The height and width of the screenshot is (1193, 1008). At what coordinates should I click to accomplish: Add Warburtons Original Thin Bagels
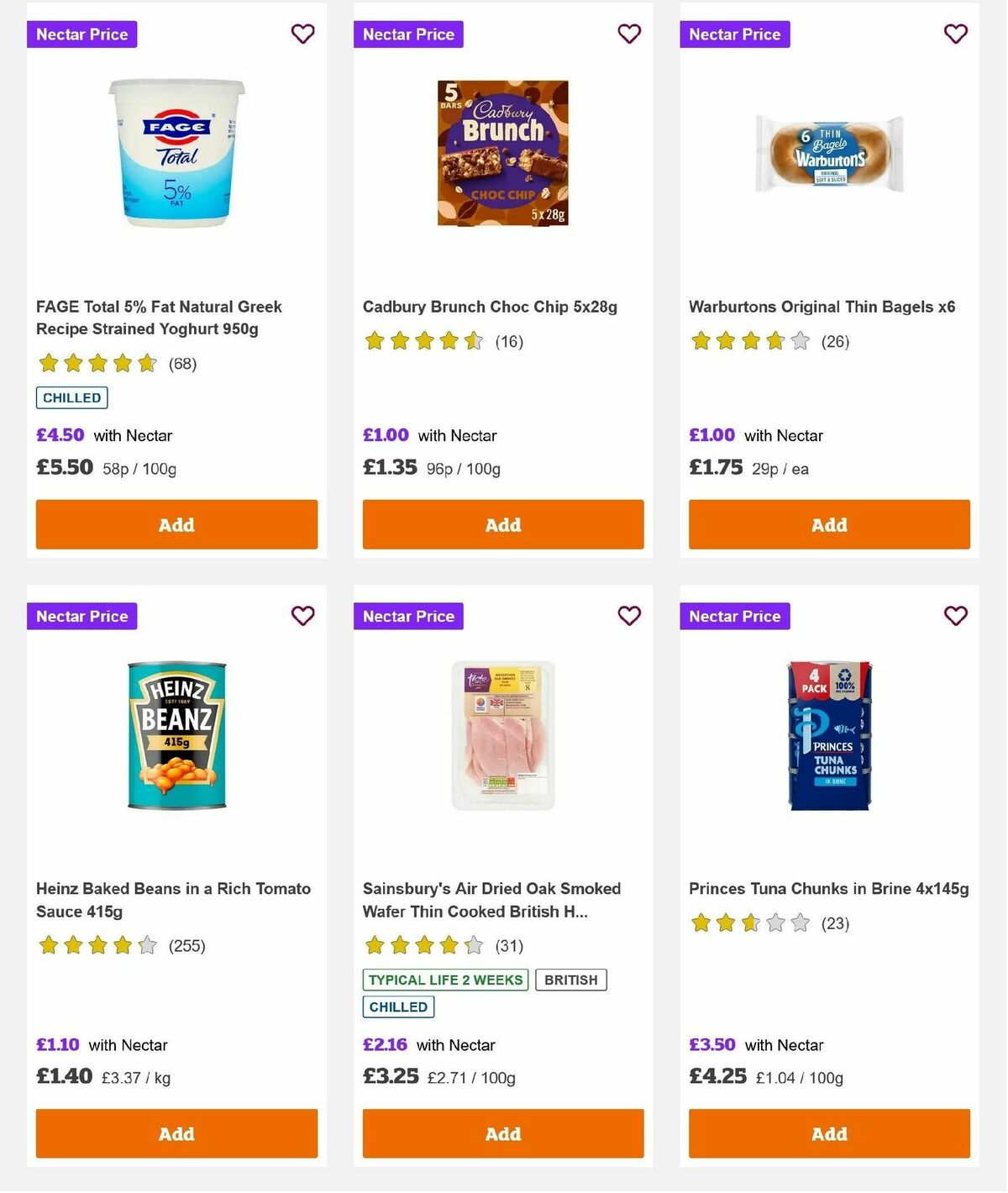pos(828,524)
